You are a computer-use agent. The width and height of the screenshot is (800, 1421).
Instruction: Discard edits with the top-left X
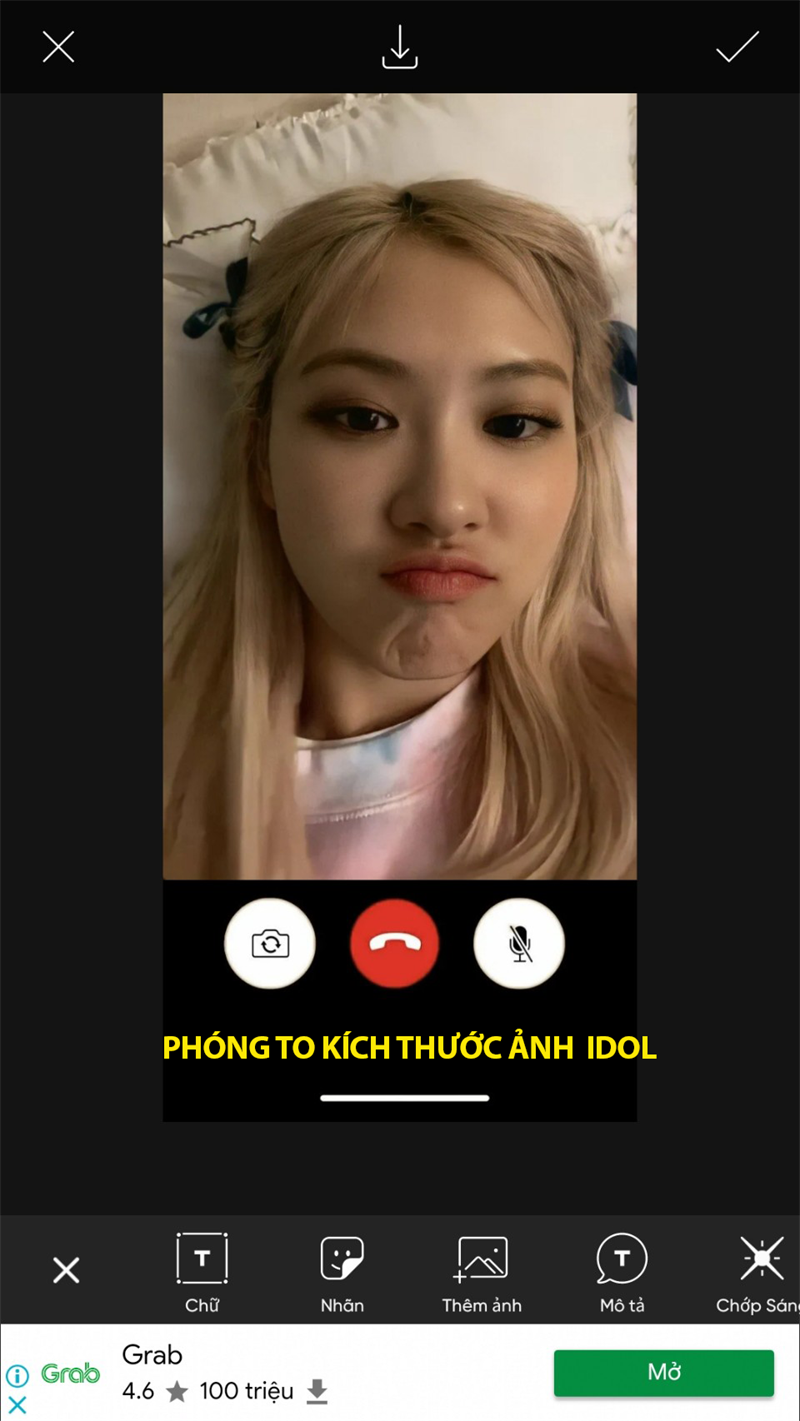click(x=58, y=47)
